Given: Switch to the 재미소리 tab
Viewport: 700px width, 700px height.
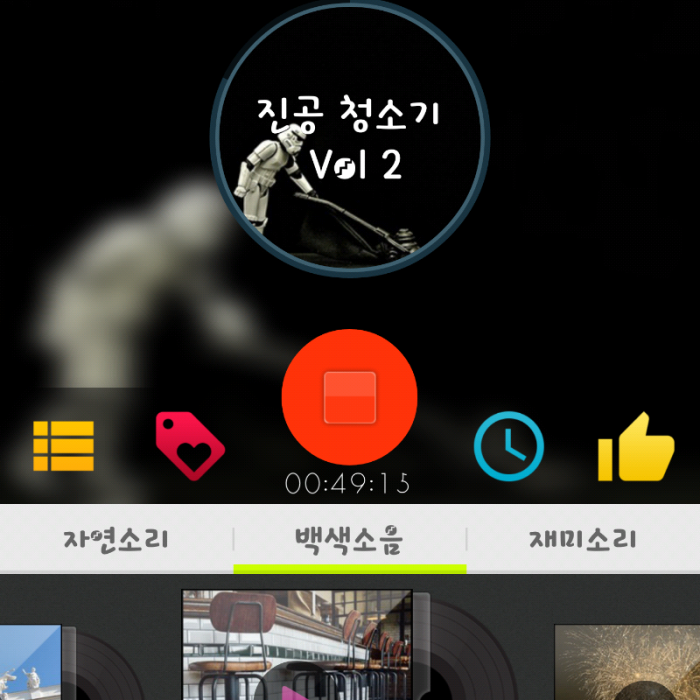Looking at the screenshot, I should (x=583, y=540).
